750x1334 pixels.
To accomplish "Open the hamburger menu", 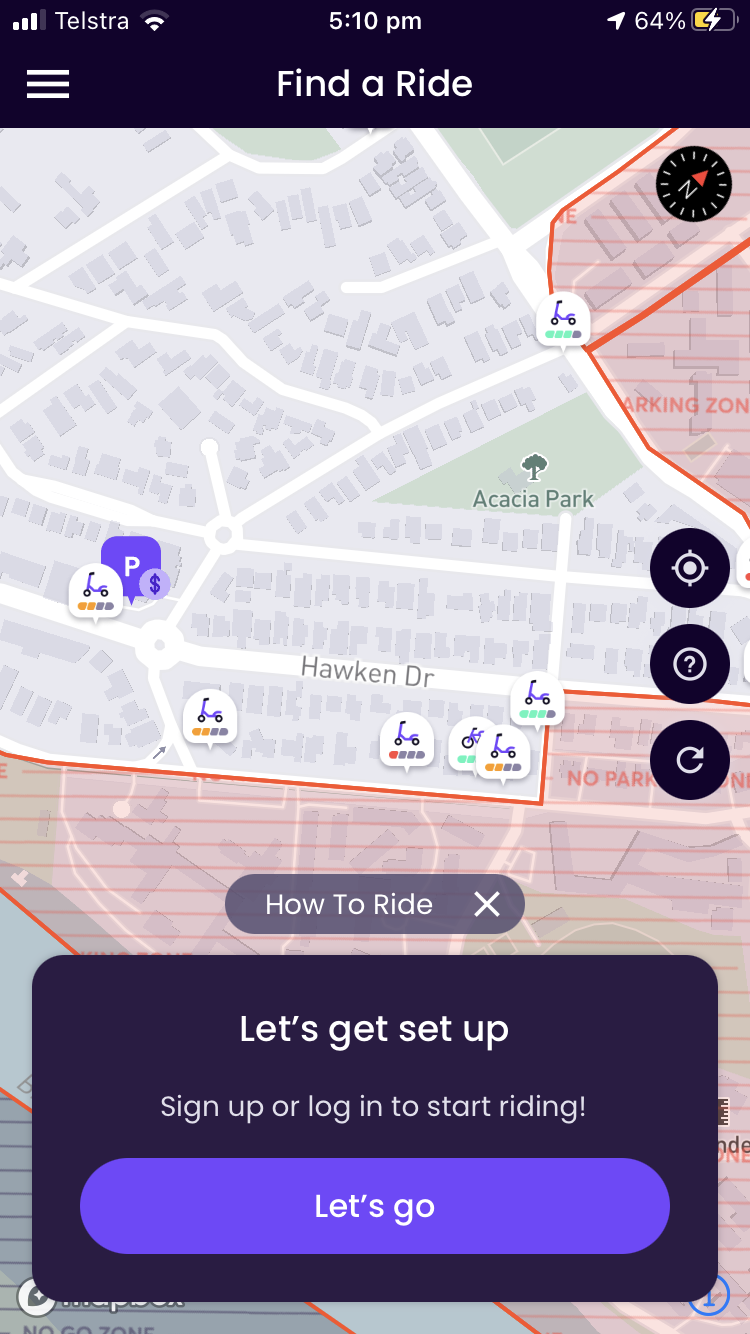I will (48, 84).
